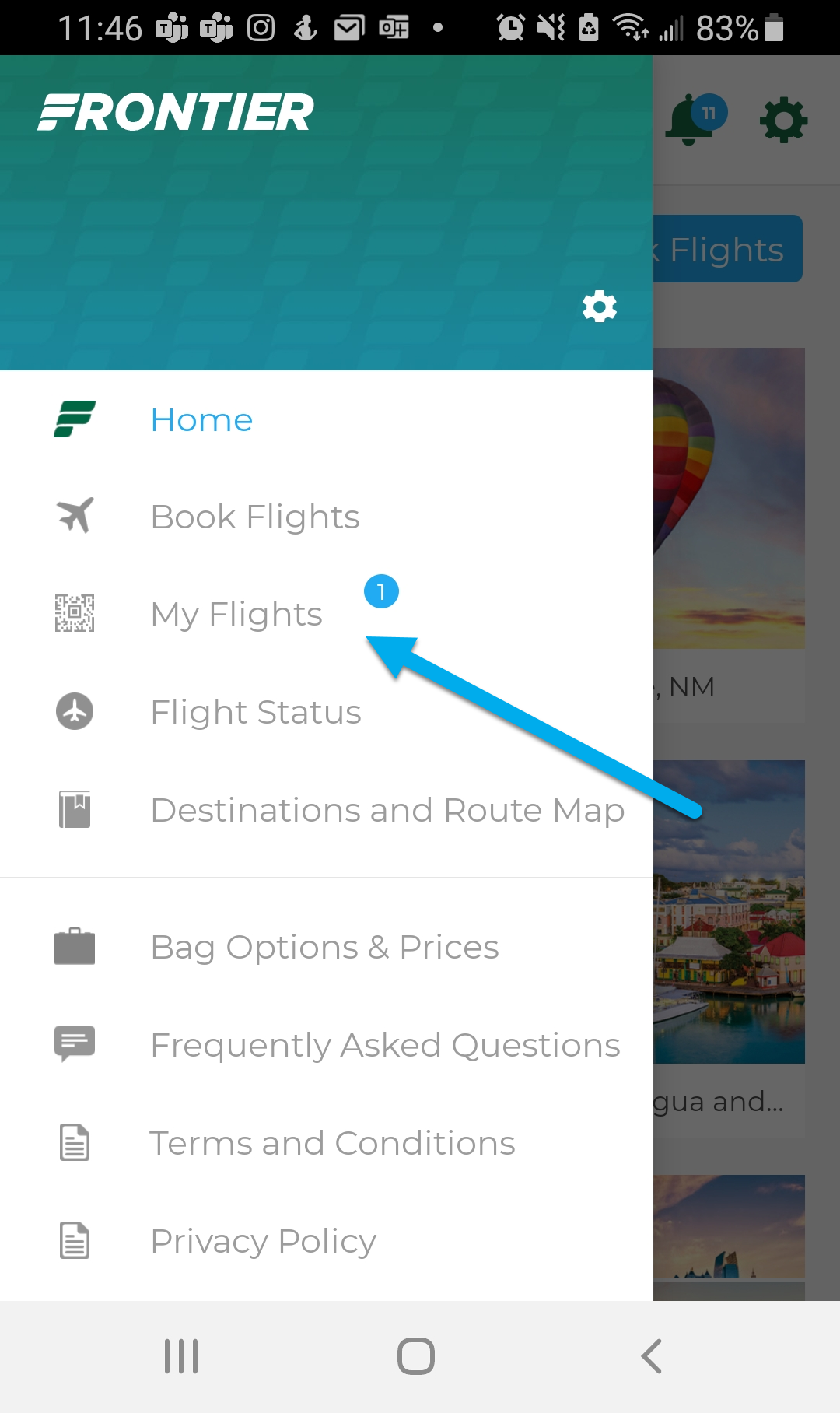Read Terms and Conditions
This screenshot has height=1413, width=840.
click(x=332, y=1143)
